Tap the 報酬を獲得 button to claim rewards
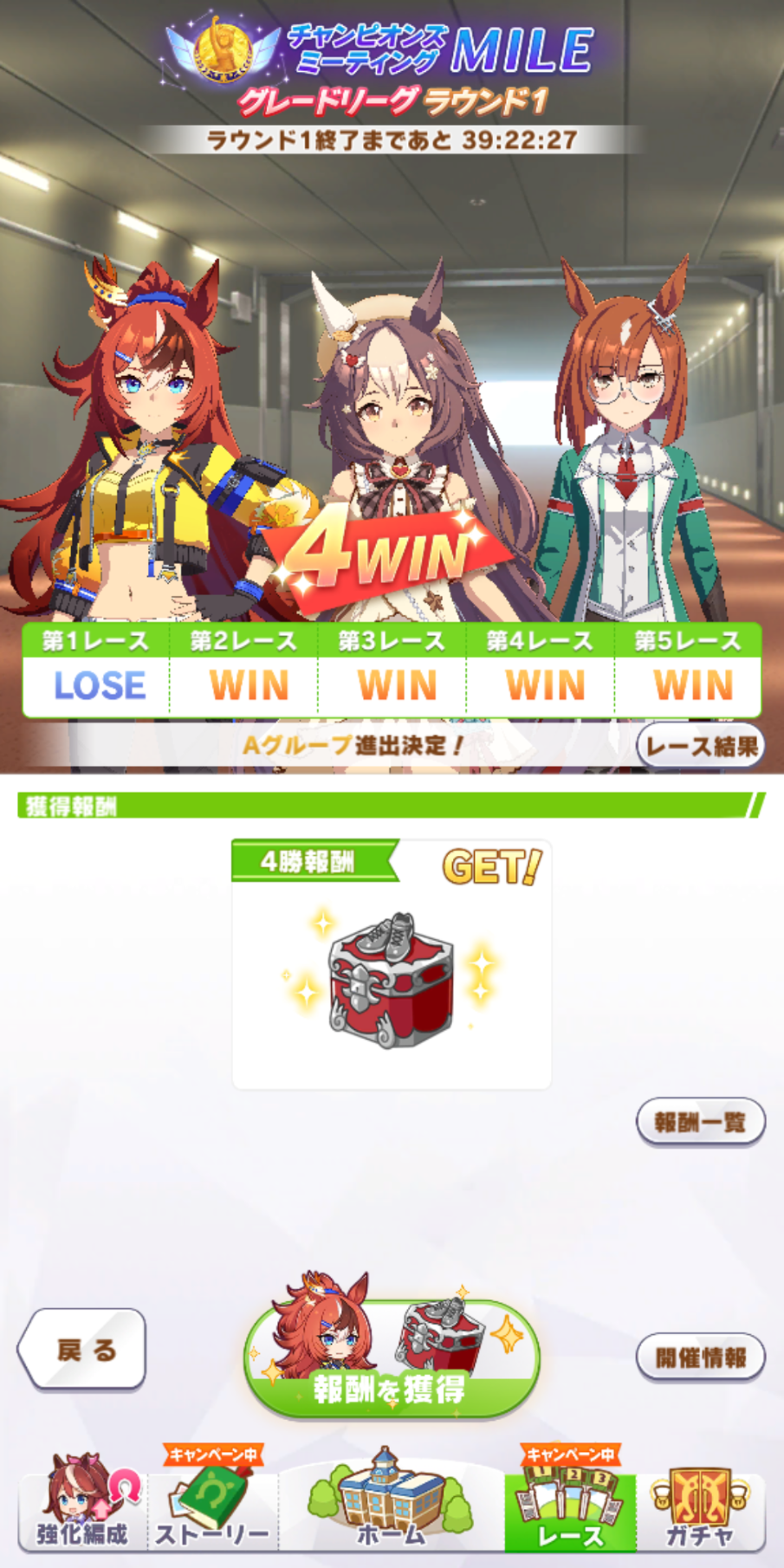The width and height of the screenshot is (784, 1568). [392, 1360]
